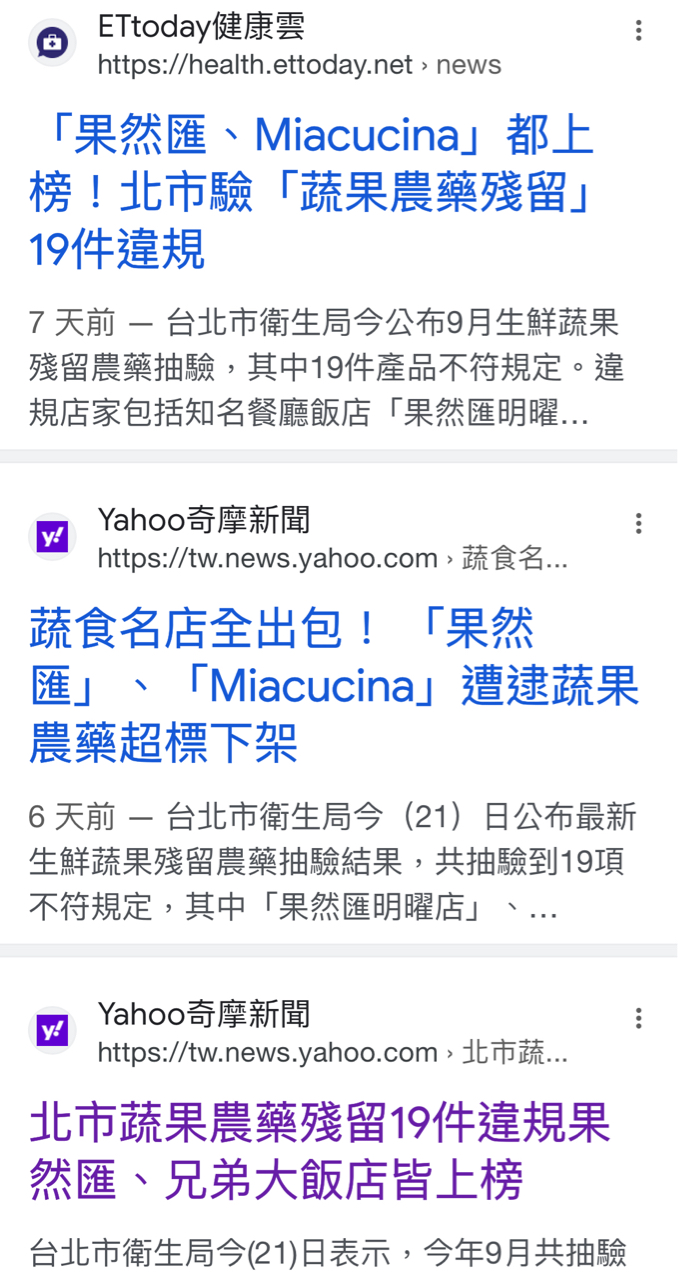Open more options for the ETtoday健康雲 result
Image resolution: width=678 pixels, height=1280 pixels.
click(638, 30)
